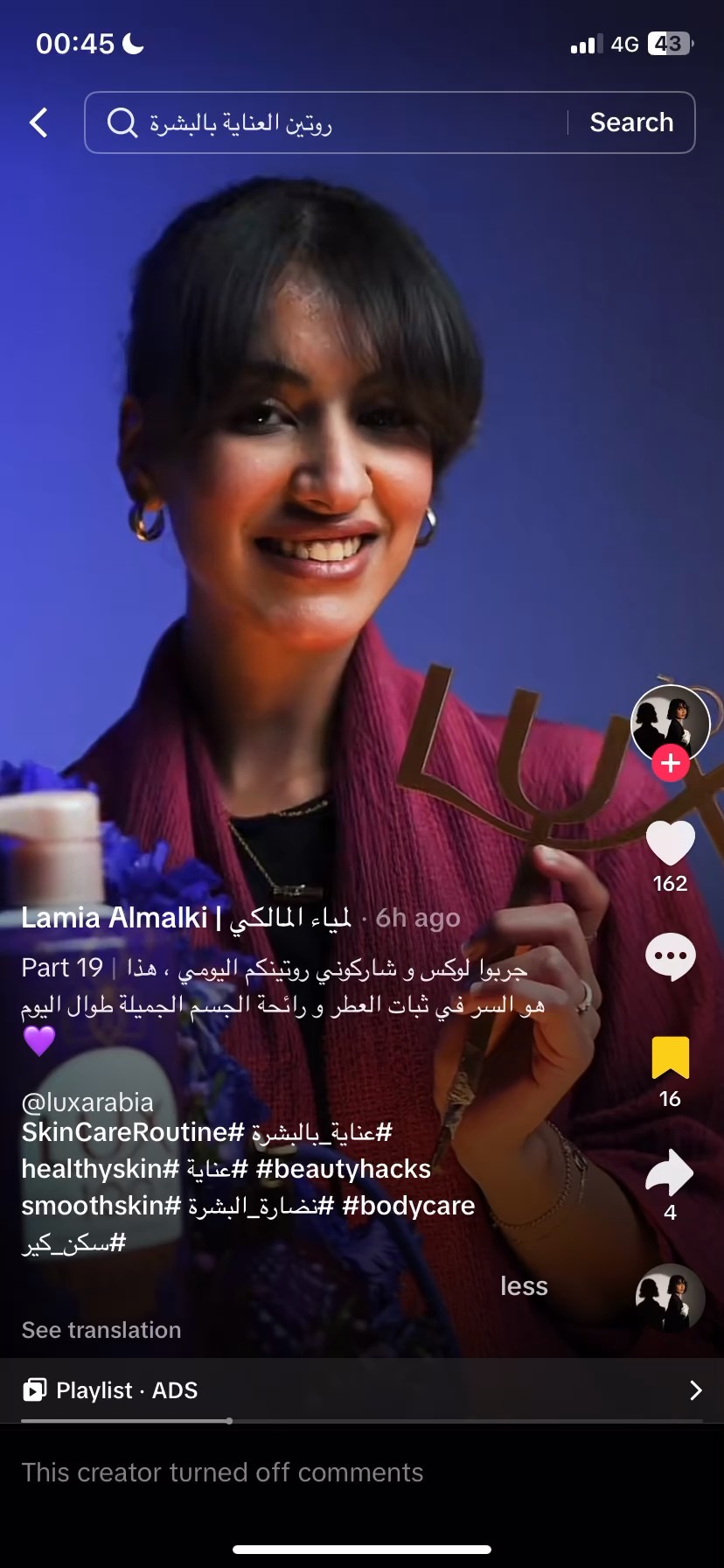724x1568 pixels.
Task: Go back using the top arrow
Action: 38,122
